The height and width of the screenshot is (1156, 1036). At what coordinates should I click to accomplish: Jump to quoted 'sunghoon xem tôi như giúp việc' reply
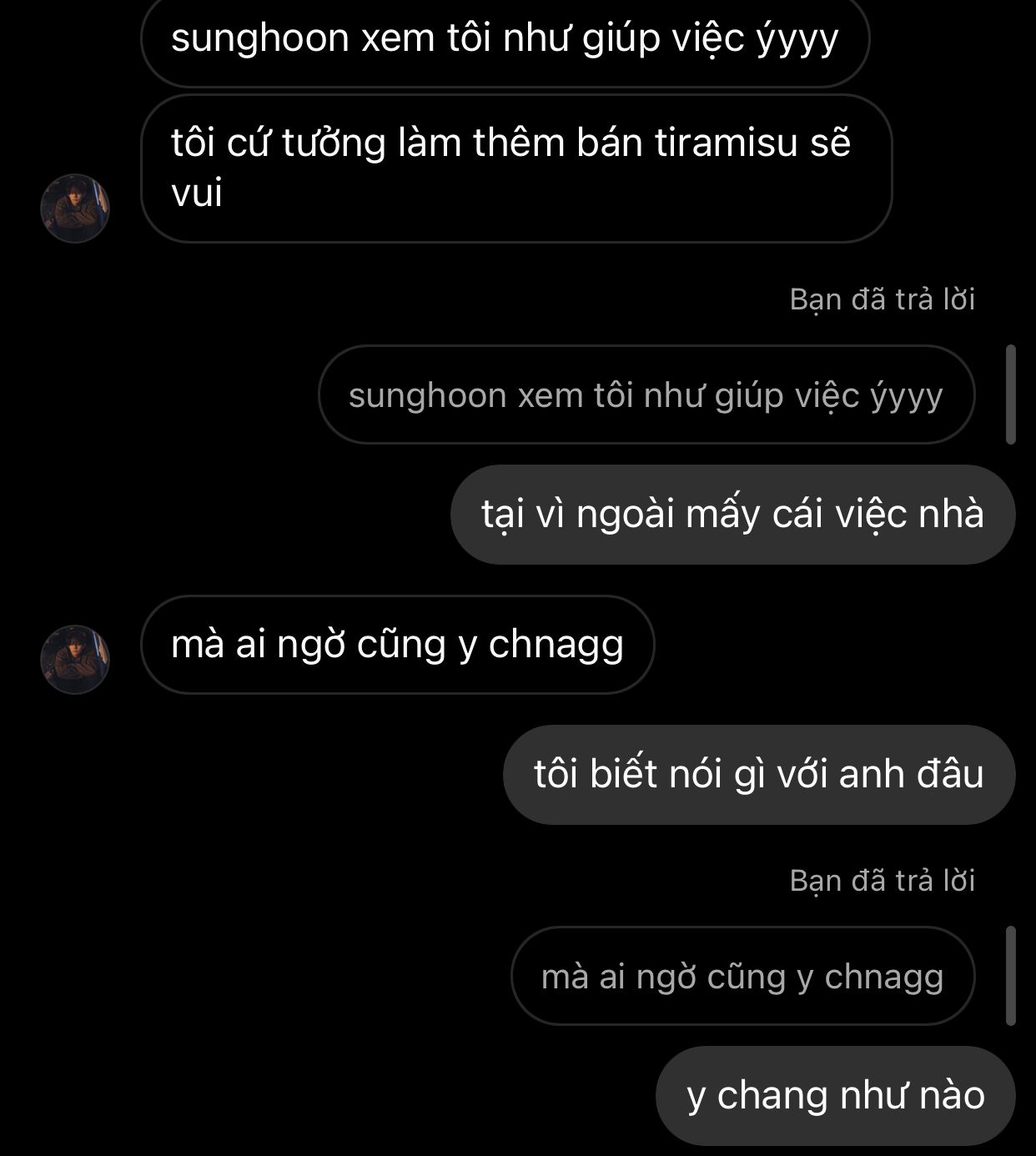click(646, 395)
